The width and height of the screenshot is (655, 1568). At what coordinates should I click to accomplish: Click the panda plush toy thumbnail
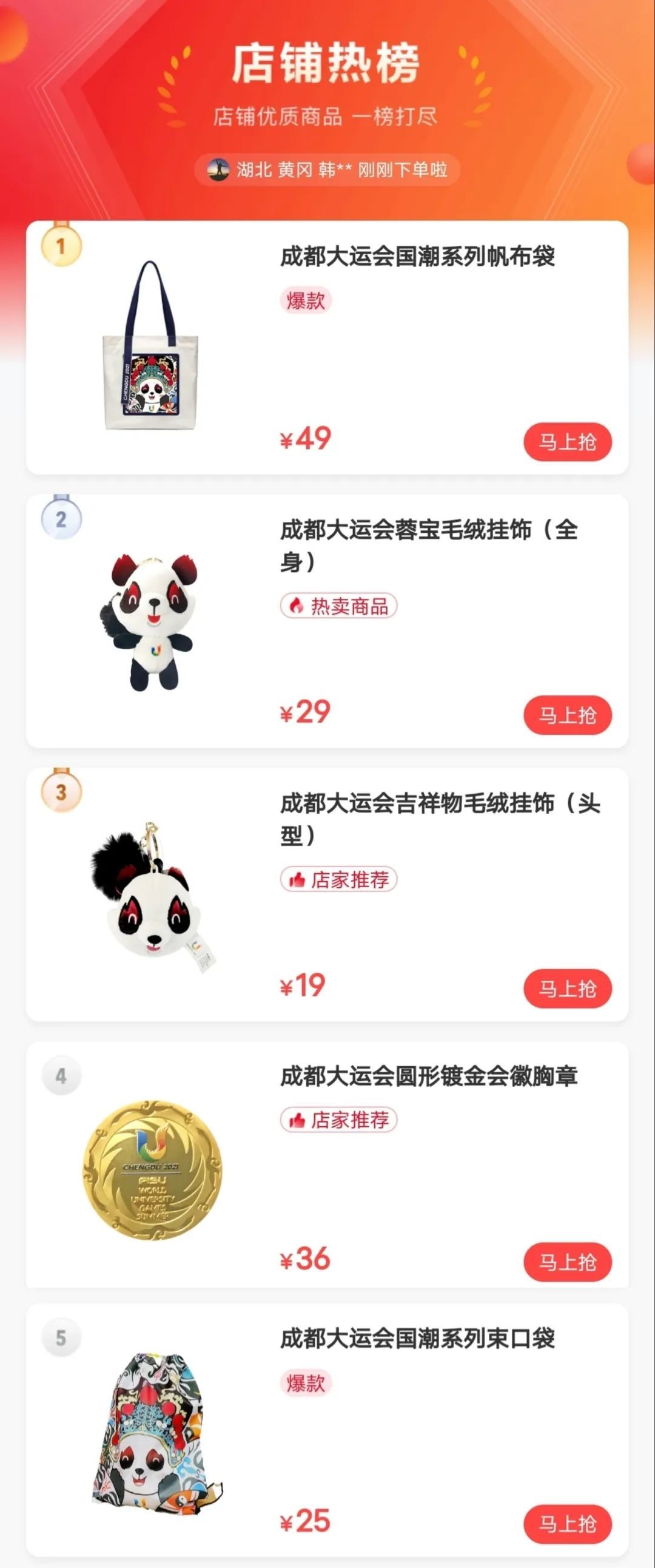tap(151, 622)
